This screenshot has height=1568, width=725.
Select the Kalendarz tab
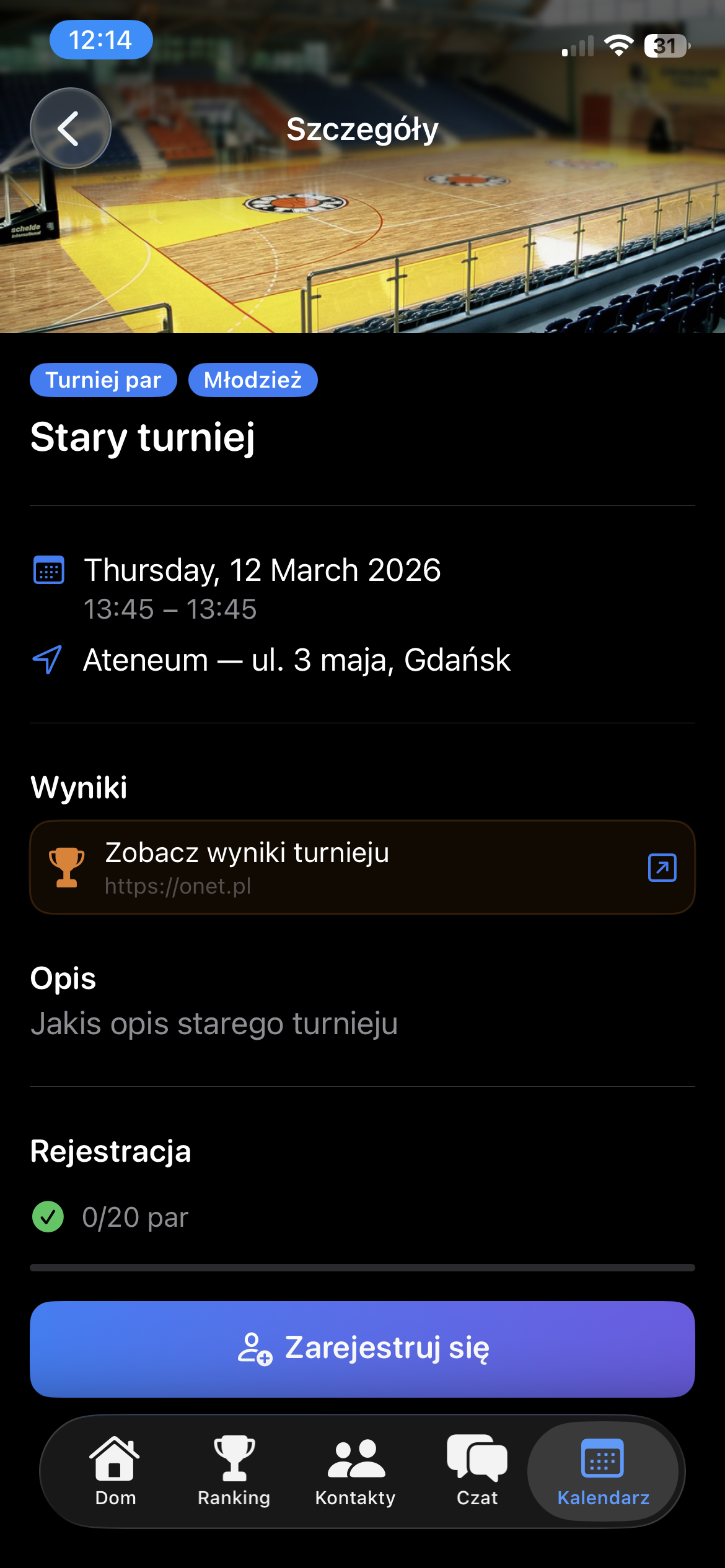pos(602,1471)
